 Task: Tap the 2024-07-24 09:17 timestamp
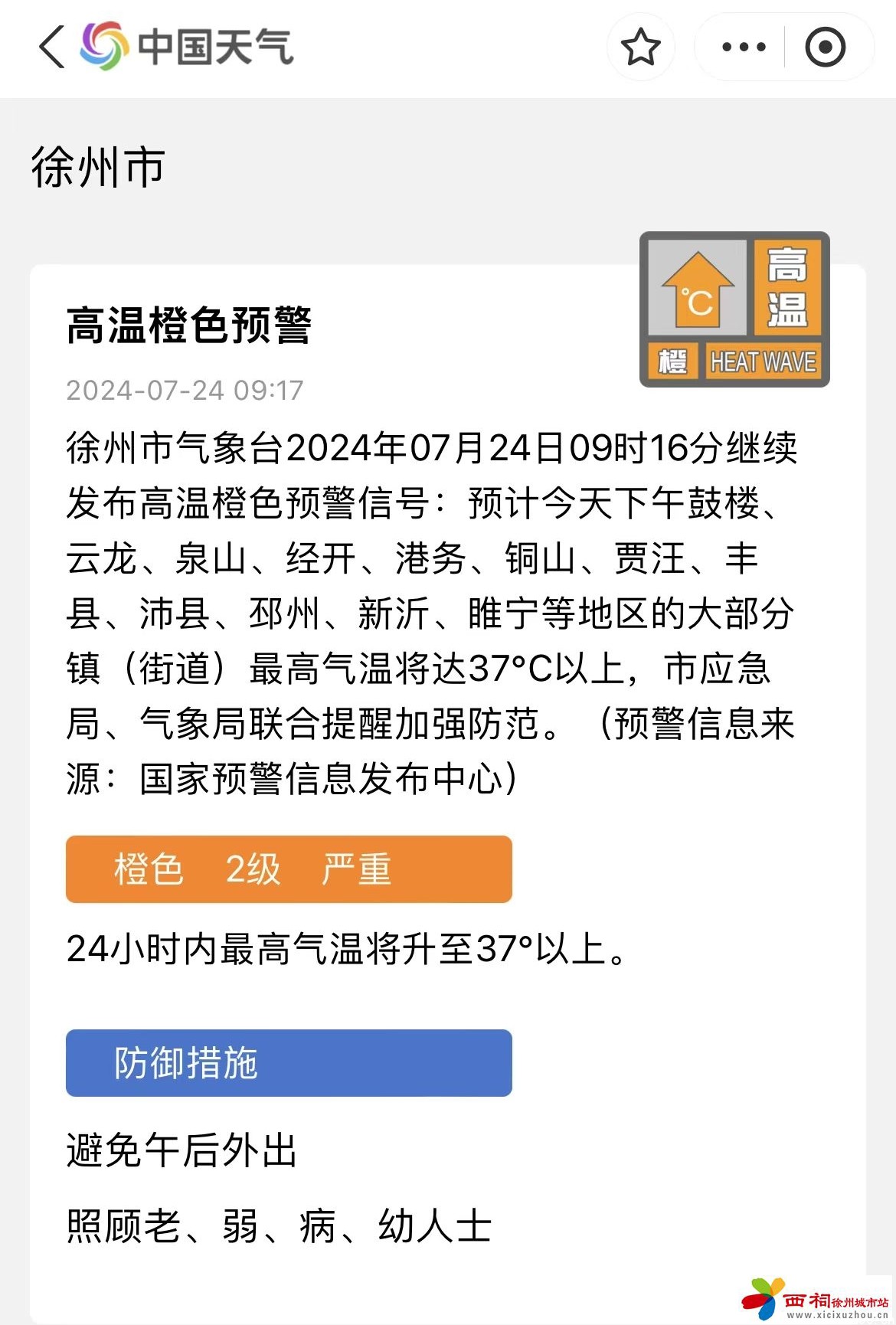(x=185, y=391)
